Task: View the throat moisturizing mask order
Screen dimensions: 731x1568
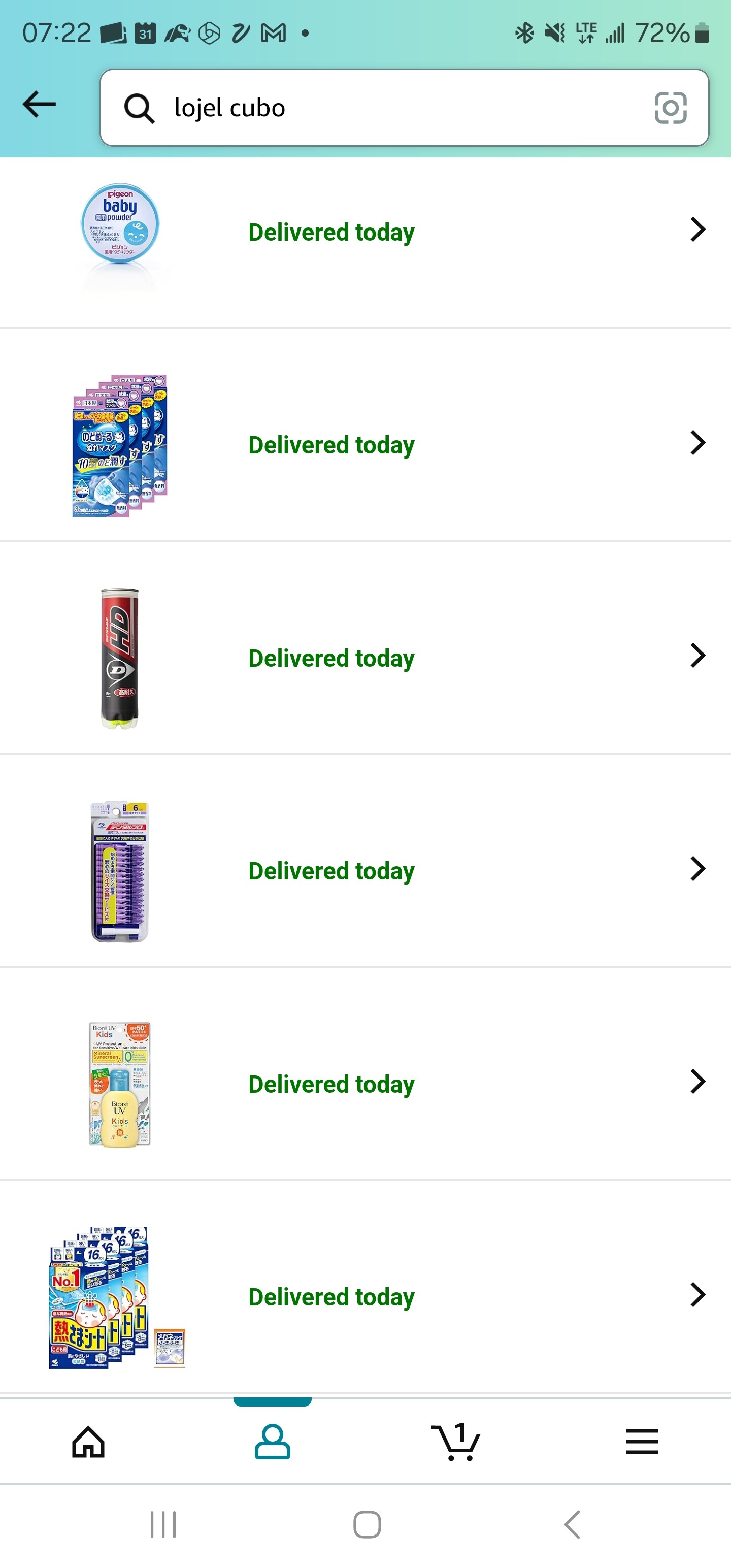Action: [365, 445]
